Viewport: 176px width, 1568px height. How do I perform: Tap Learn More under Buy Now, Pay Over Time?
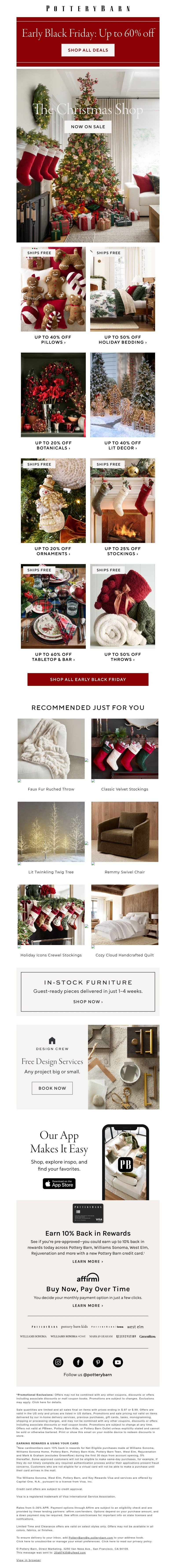pos(88,1305)
